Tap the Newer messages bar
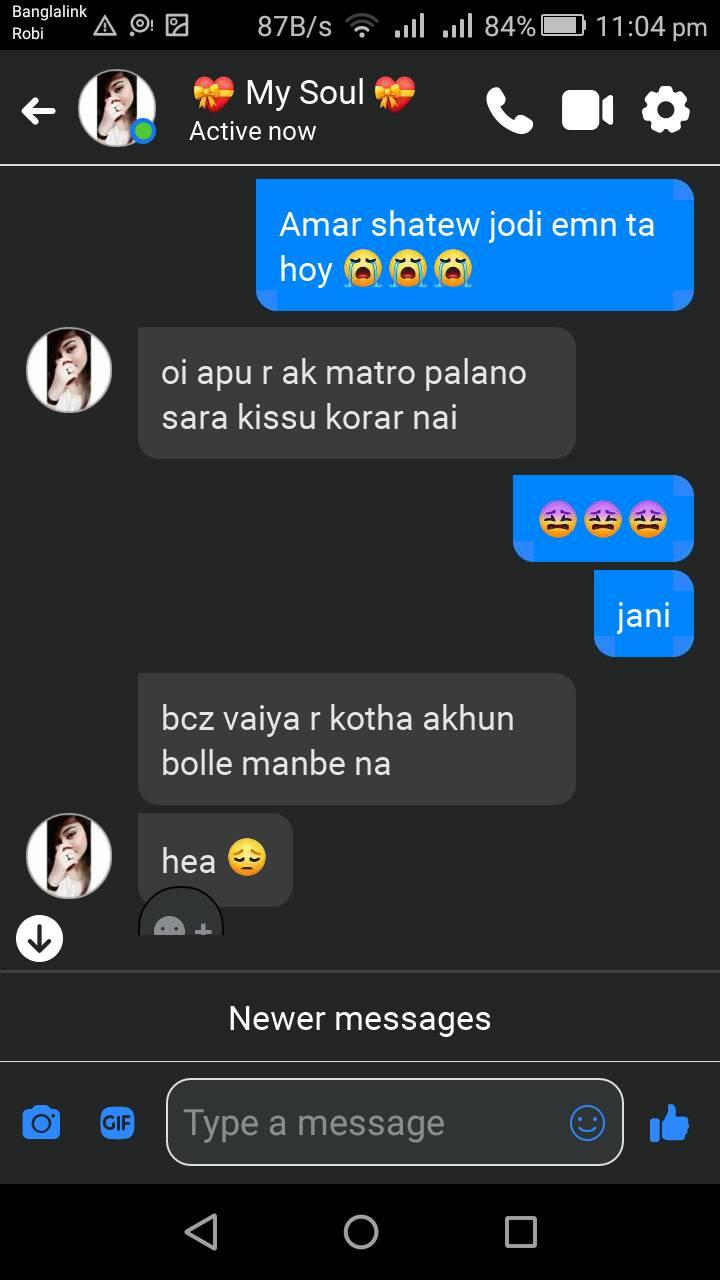This screenshot has height=1280, width=720. (360, 1018)
